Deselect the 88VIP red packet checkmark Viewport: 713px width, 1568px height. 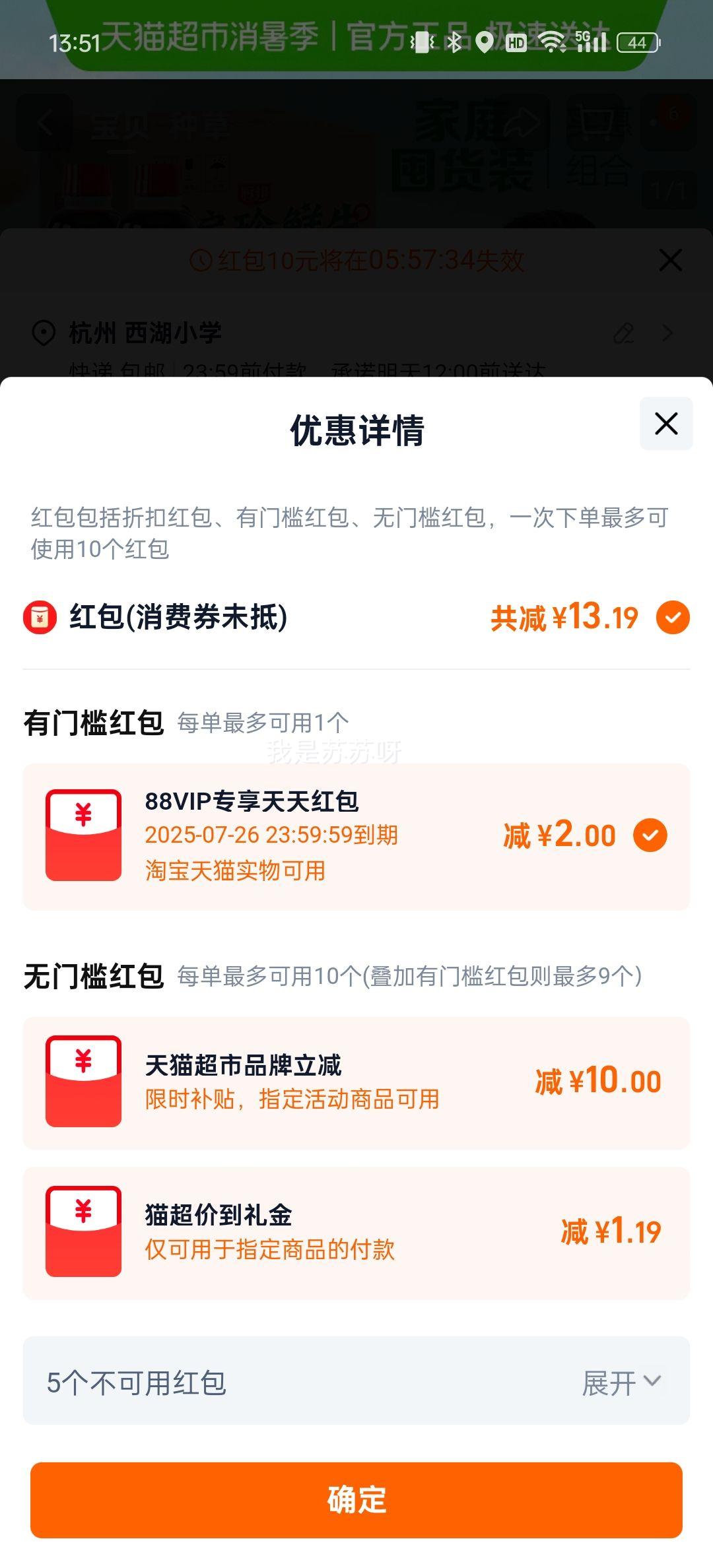click(652, 834)
